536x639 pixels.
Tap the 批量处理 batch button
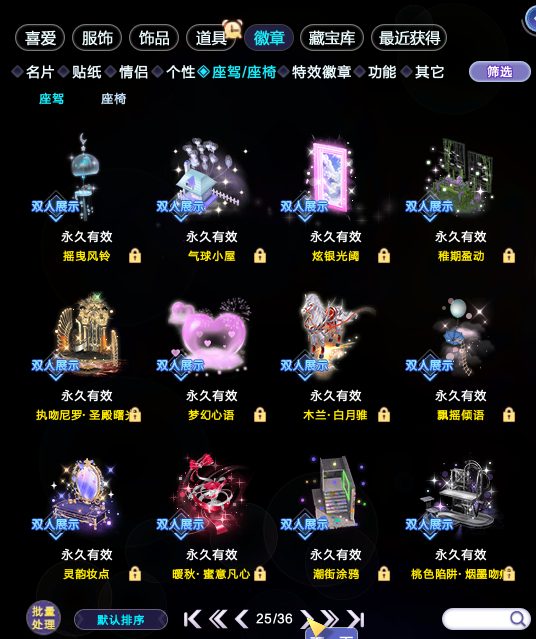(x=43, y=618)
